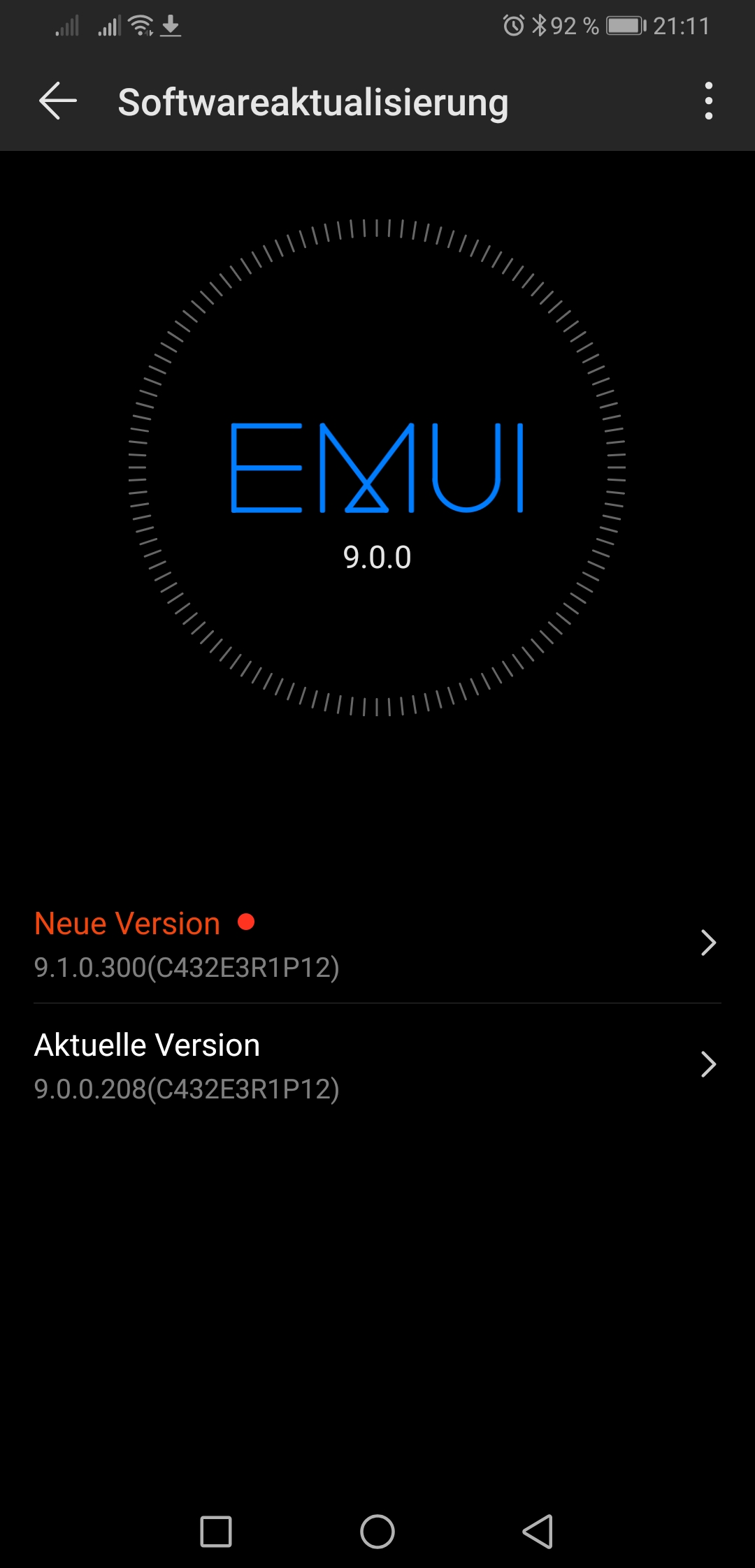755x1568 pixels.
Task: Tap the EMUI logo graphic
Action: coord(377,468)
